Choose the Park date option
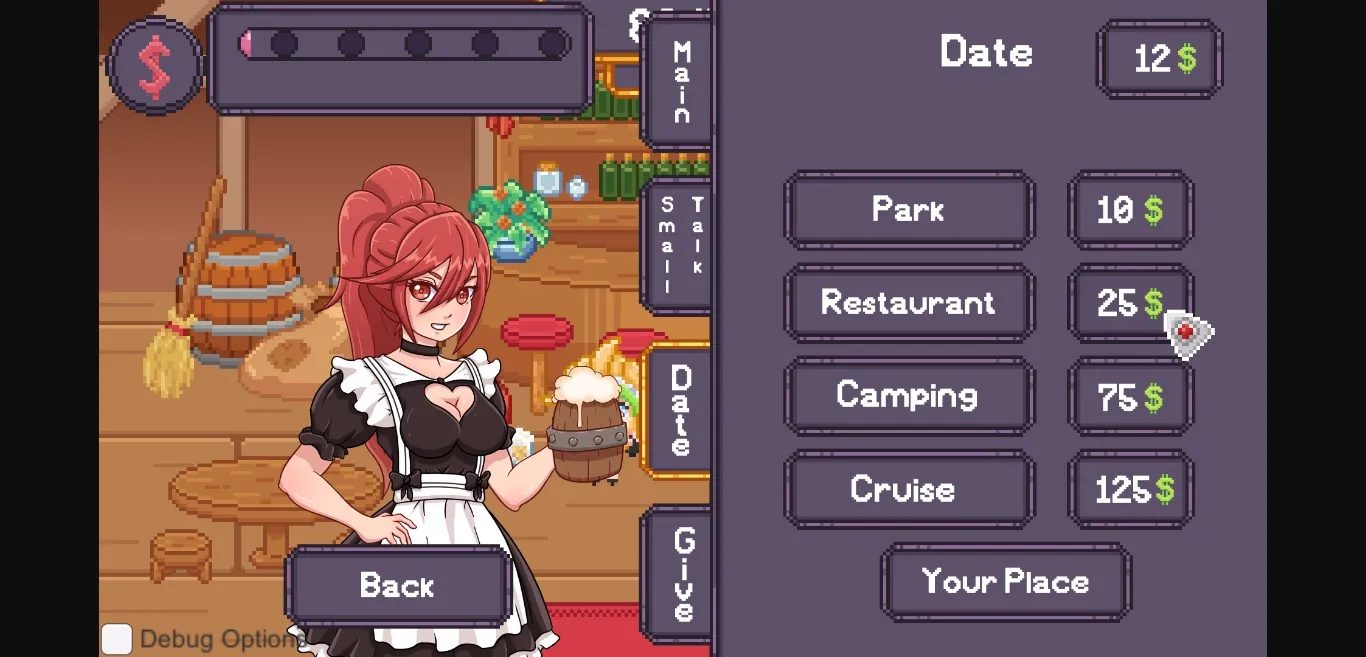The height and width of the screenshot is (657, 1366). [908, 210]
